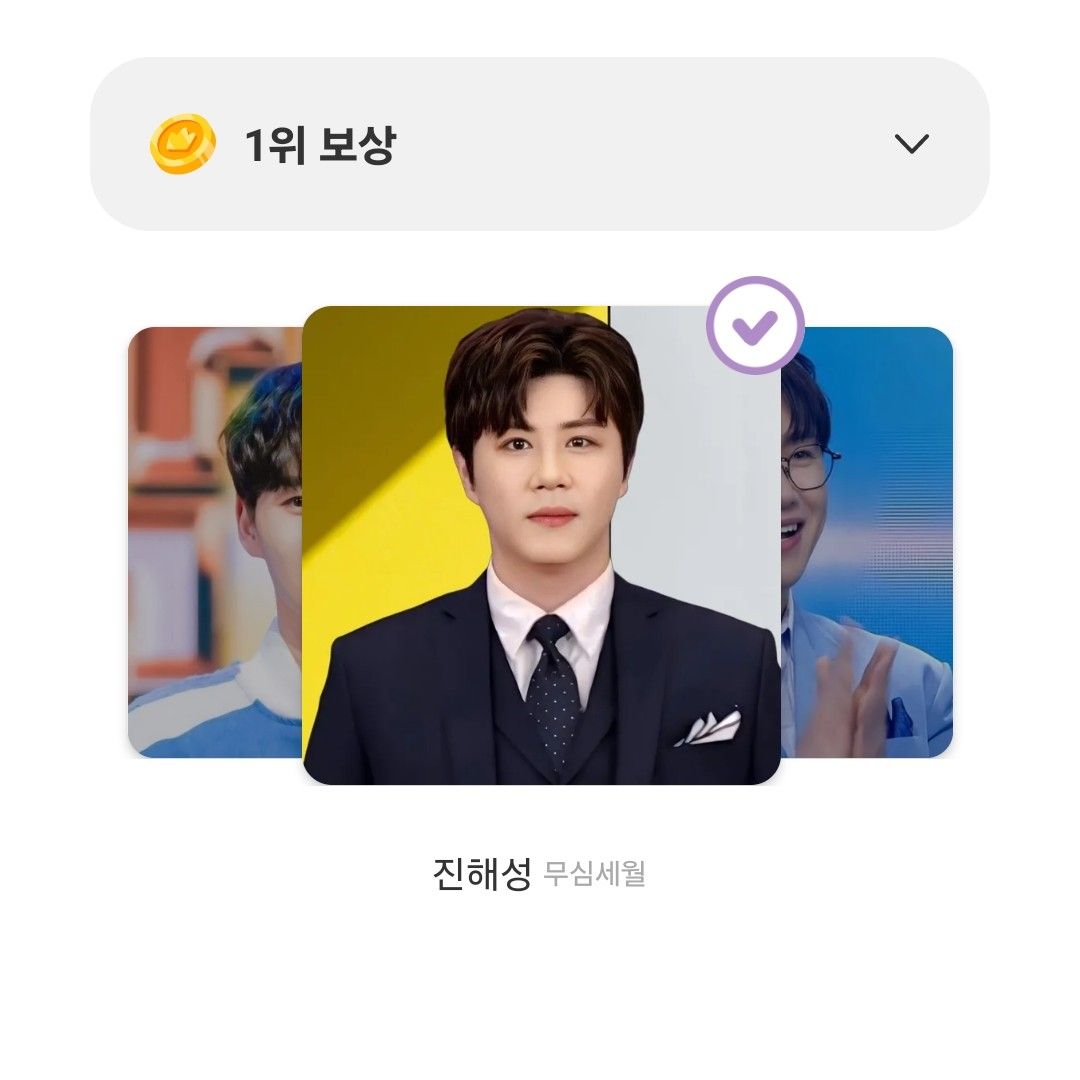Select the candidate card with glasses
Viewport: 1080px width, 1080px height.
coord(867,541)
